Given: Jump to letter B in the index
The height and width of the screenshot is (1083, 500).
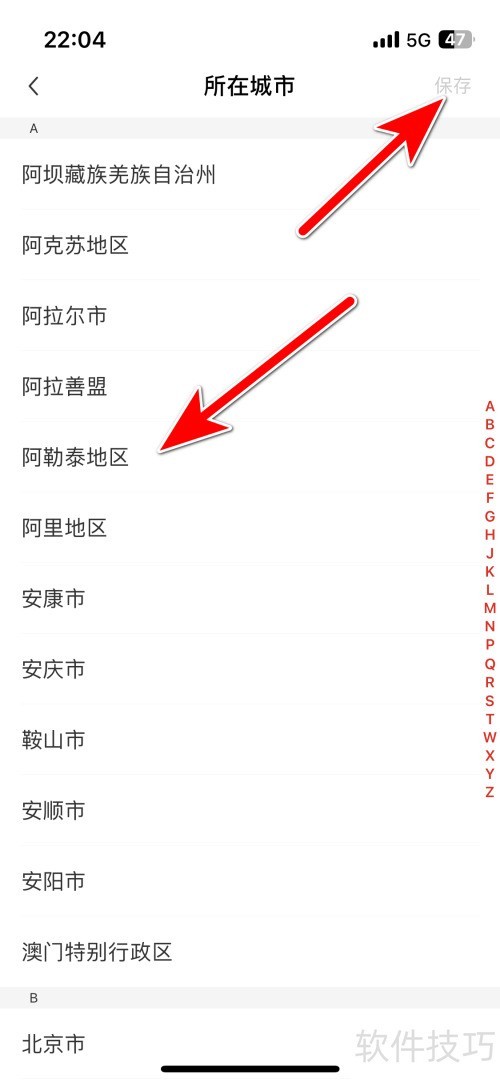Looking at the screenshot, I should [x=490, y=425].
